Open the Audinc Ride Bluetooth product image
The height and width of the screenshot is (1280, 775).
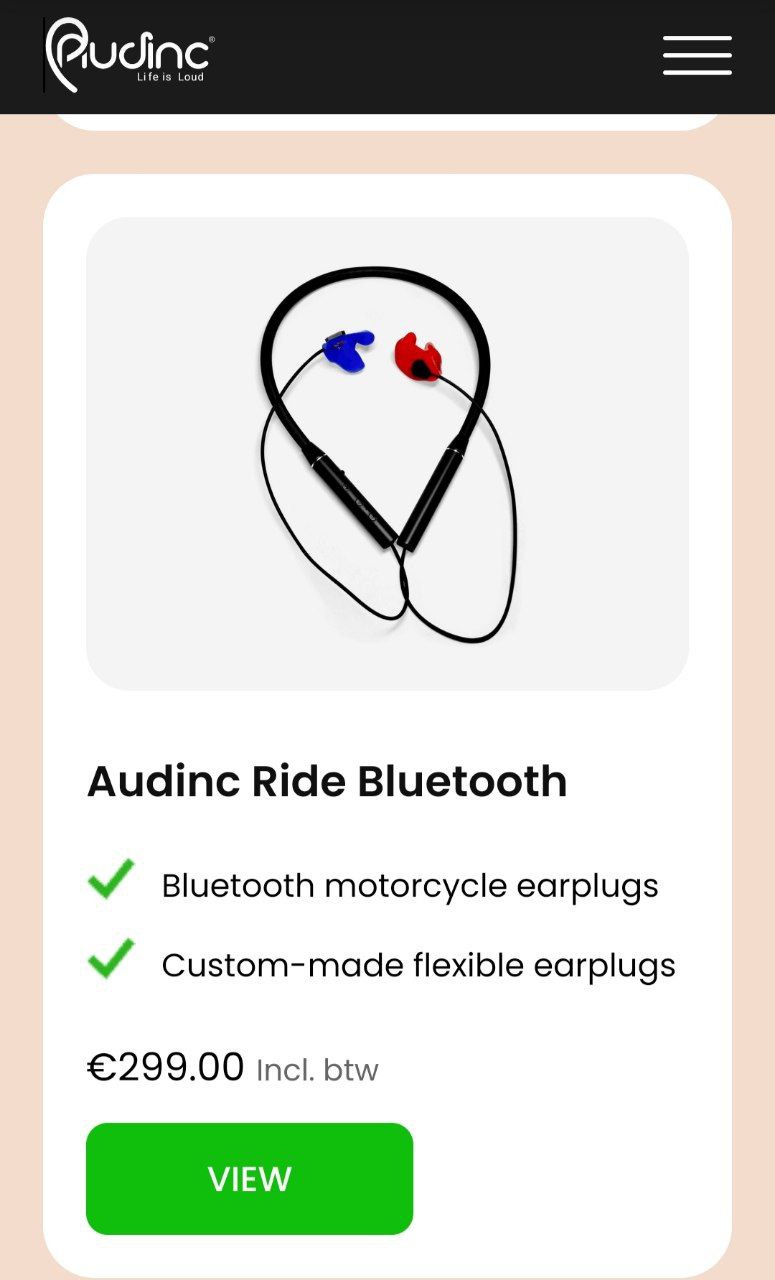pos(387,453)
